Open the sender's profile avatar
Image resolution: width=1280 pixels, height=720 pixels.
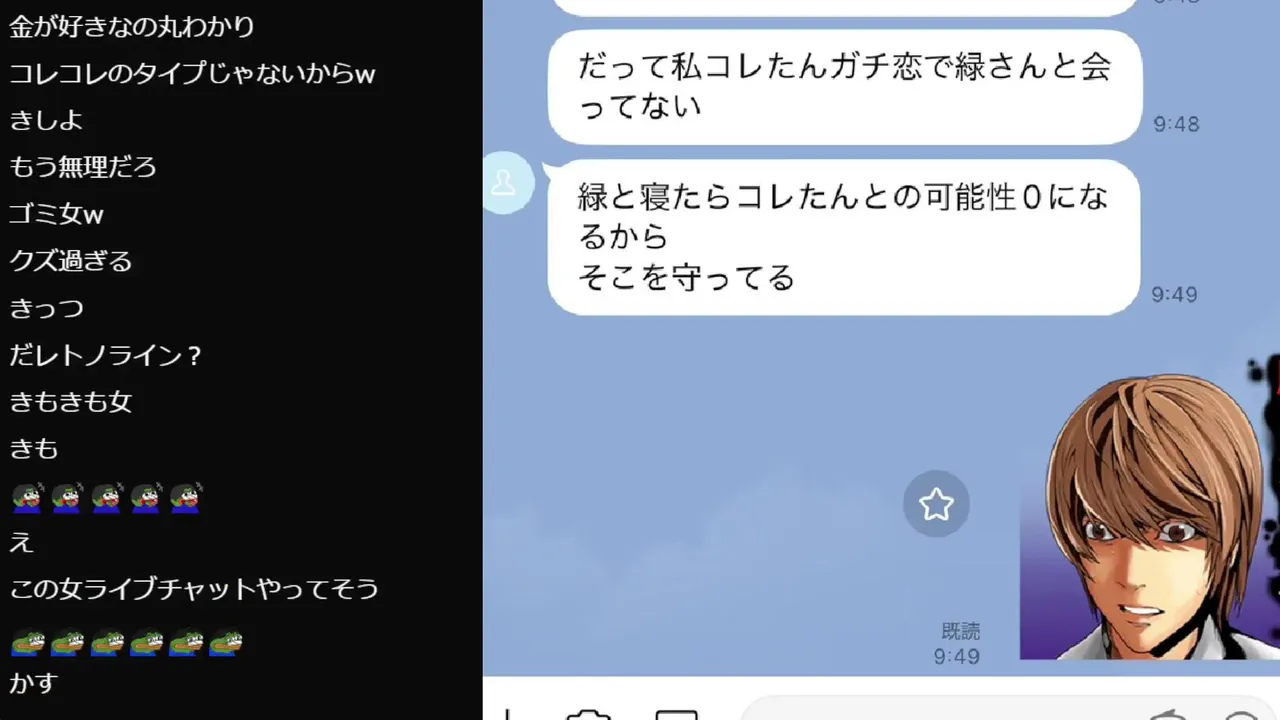click(x=505, y=183)
